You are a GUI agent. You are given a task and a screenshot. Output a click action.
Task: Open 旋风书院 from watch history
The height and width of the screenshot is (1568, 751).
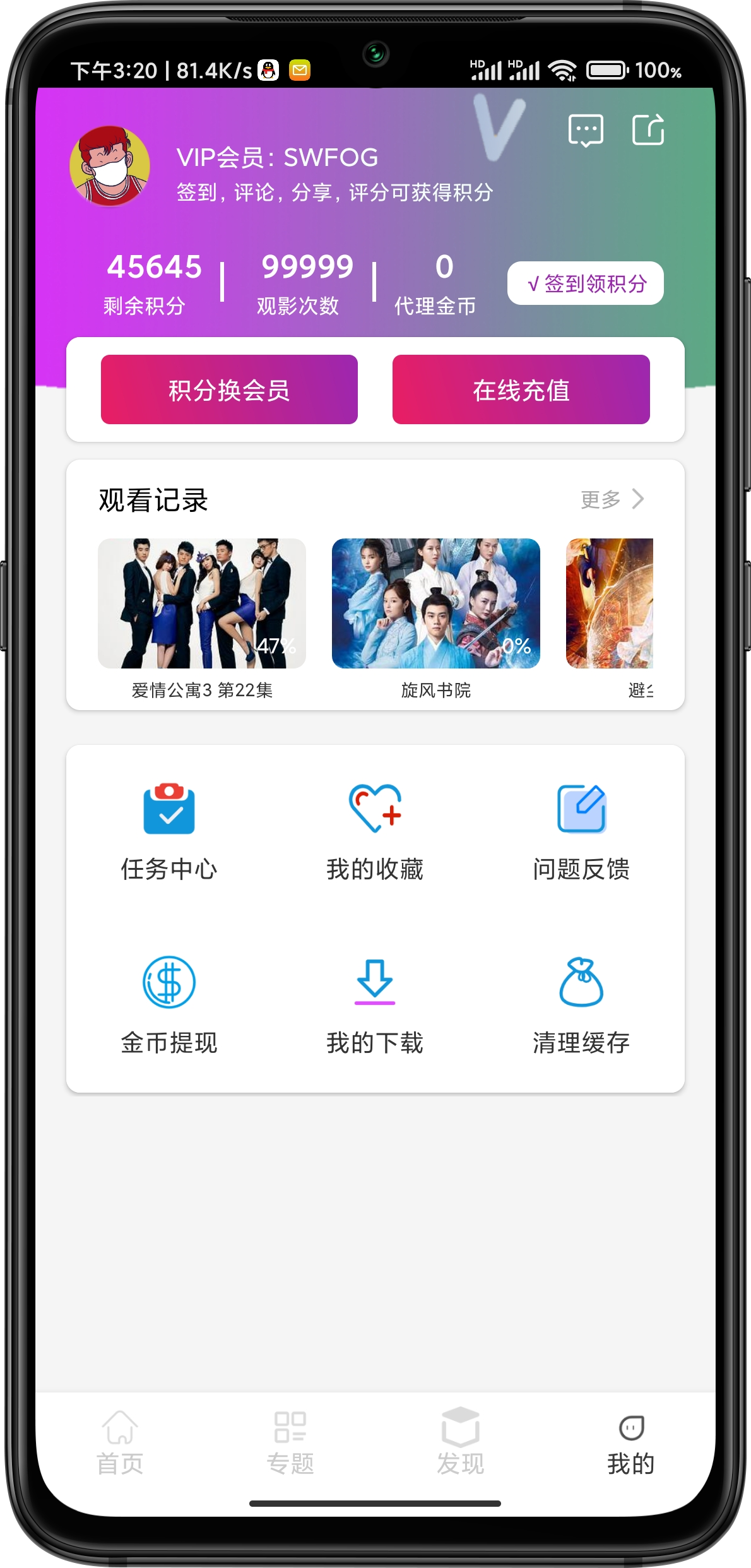[x=435, y=603]
